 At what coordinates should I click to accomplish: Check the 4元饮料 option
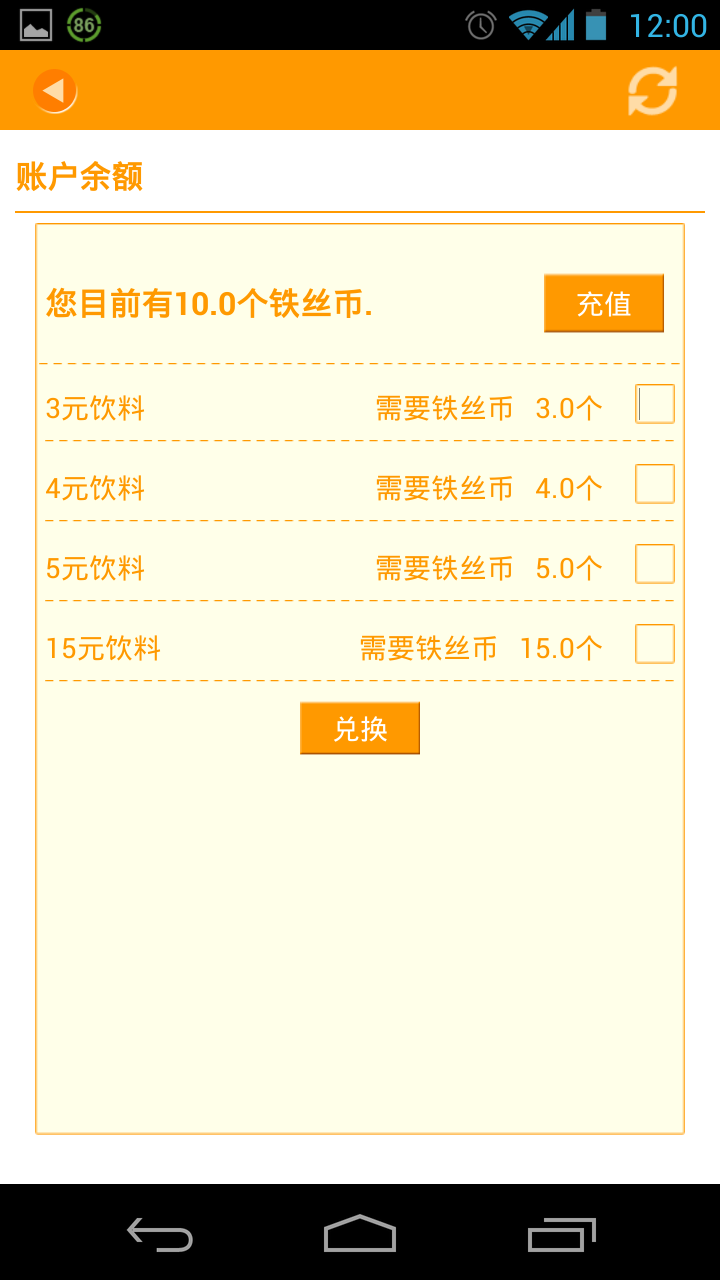[x=655, y=484]
